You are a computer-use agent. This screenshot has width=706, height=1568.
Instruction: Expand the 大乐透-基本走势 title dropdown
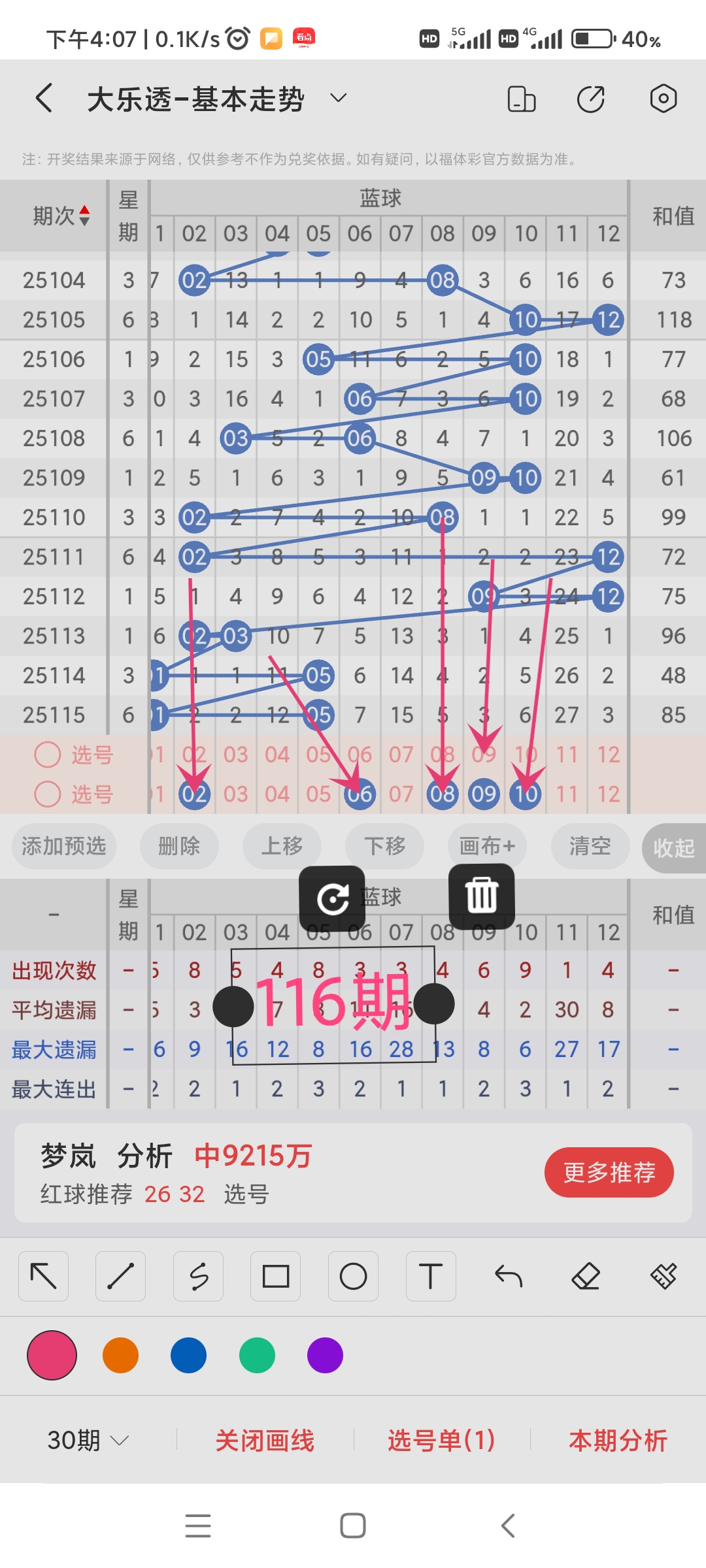(x=338, y=99)
